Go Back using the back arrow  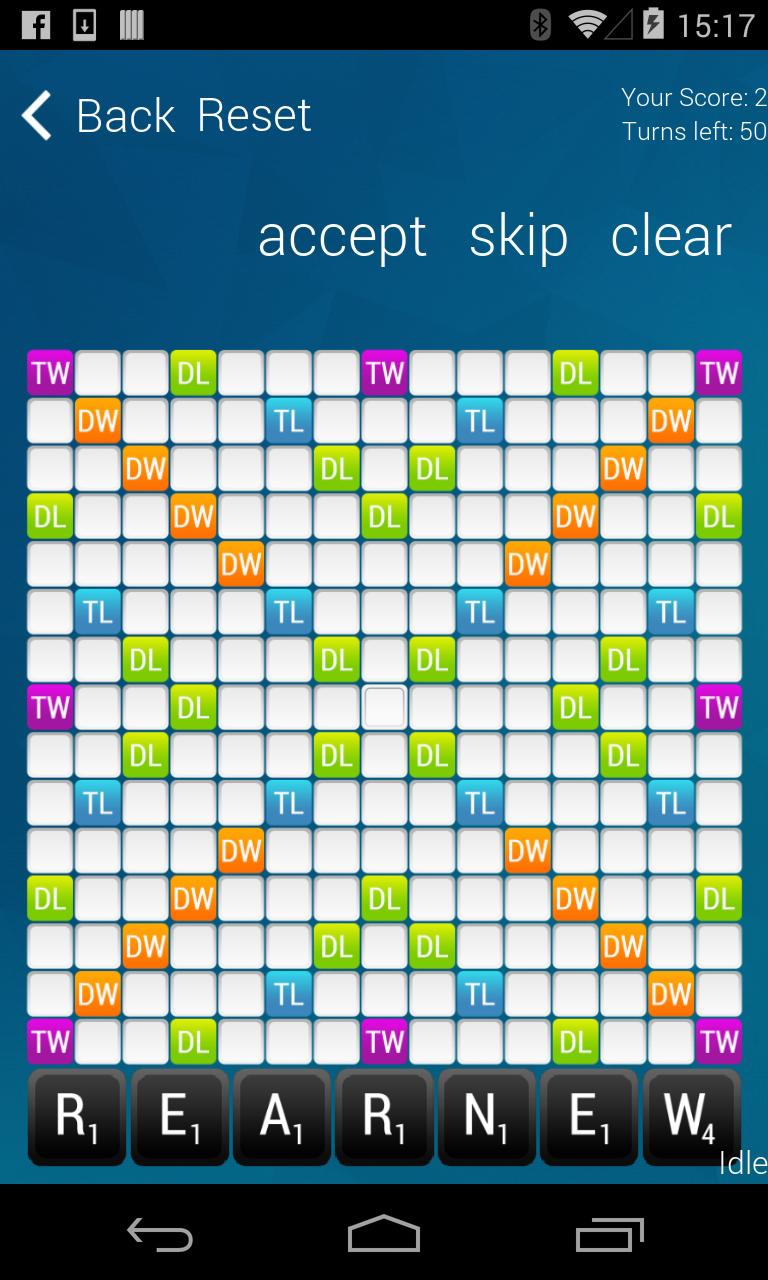[x=36, y=115]
